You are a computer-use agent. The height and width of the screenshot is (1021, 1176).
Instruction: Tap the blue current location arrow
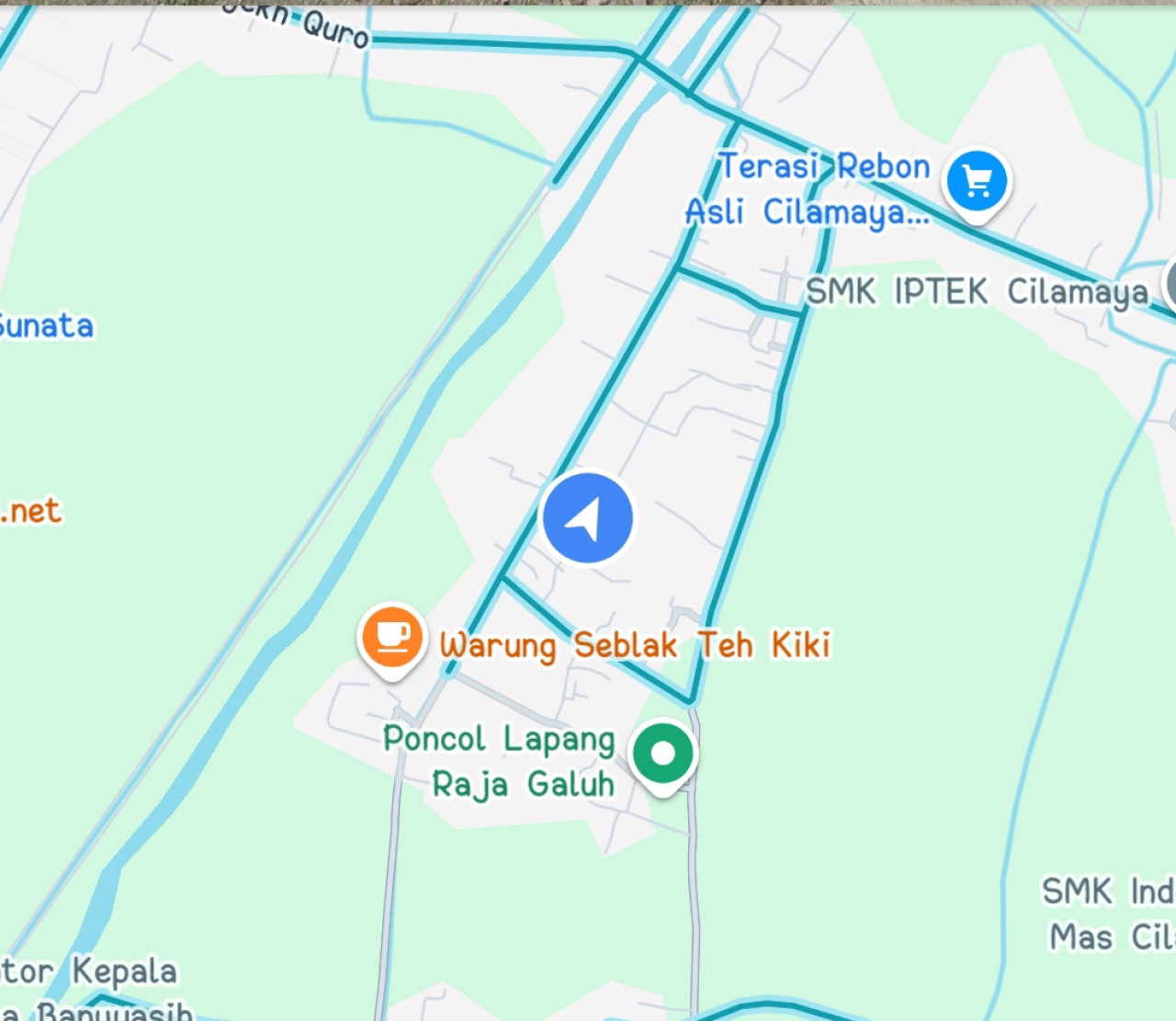pyautogui.click(x=587, y=518)
